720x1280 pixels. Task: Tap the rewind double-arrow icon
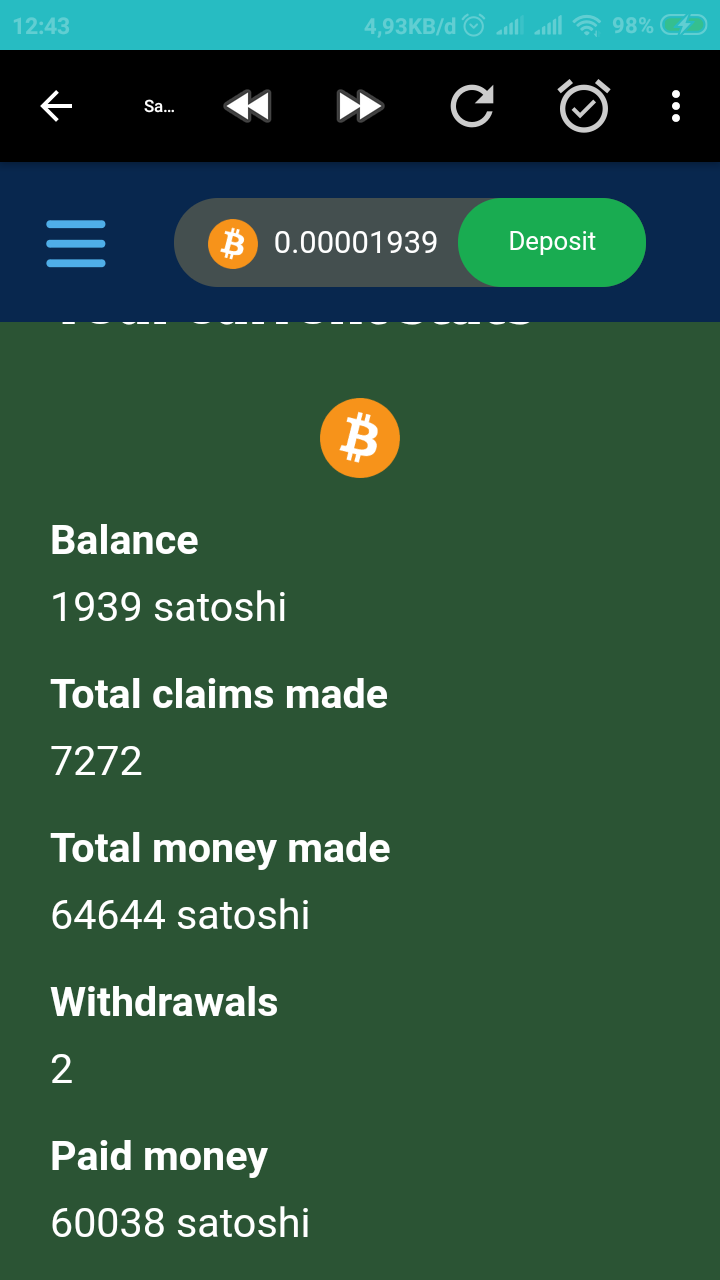247,106
